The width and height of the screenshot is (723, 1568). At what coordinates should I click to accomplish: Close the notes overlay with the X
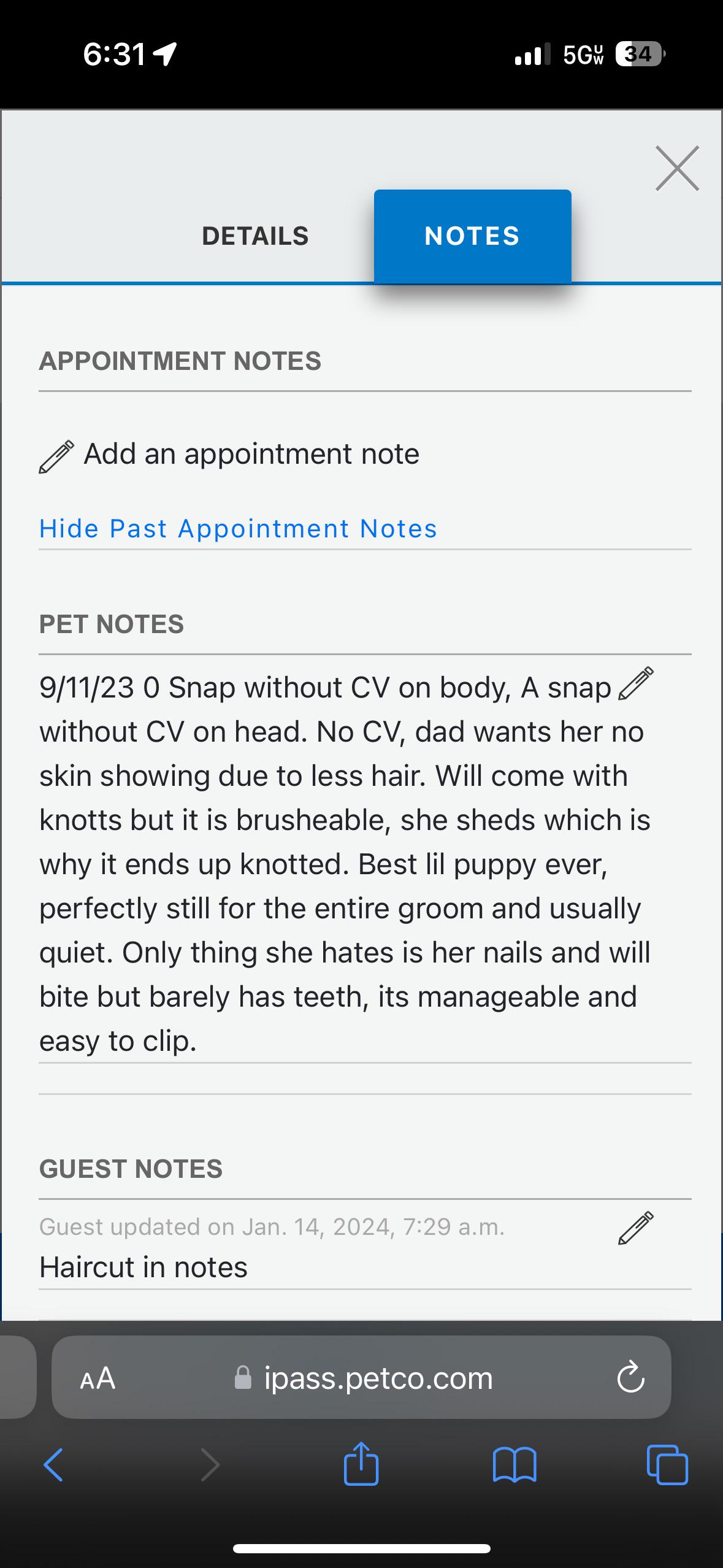tap(677, 169)
